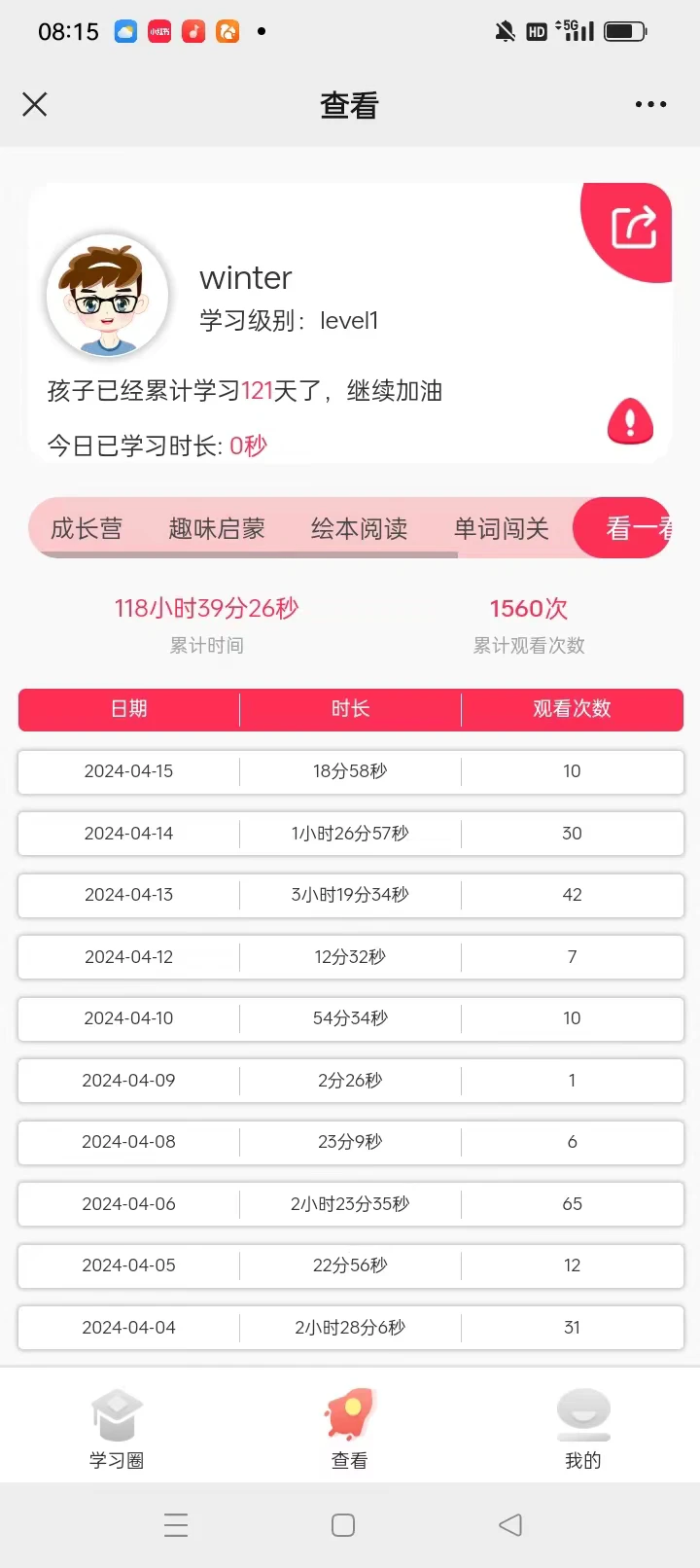The height and width of the screenshot is (1568, 700).
Task: Open the 单词闯关 tab
Action: point(502,528)
